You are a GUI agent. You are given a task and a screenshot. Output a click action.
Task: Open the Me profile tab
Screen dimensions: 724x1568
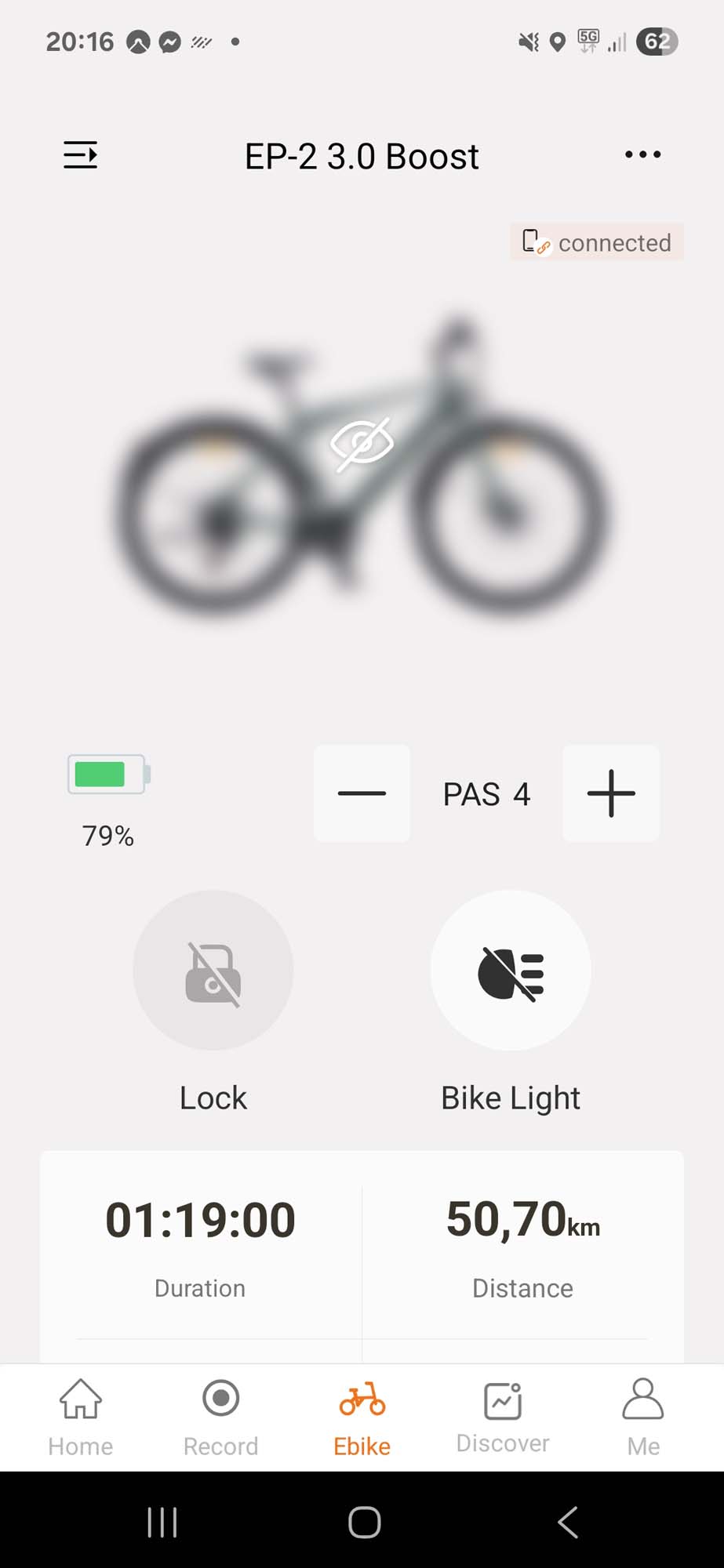click(643, 1417)
